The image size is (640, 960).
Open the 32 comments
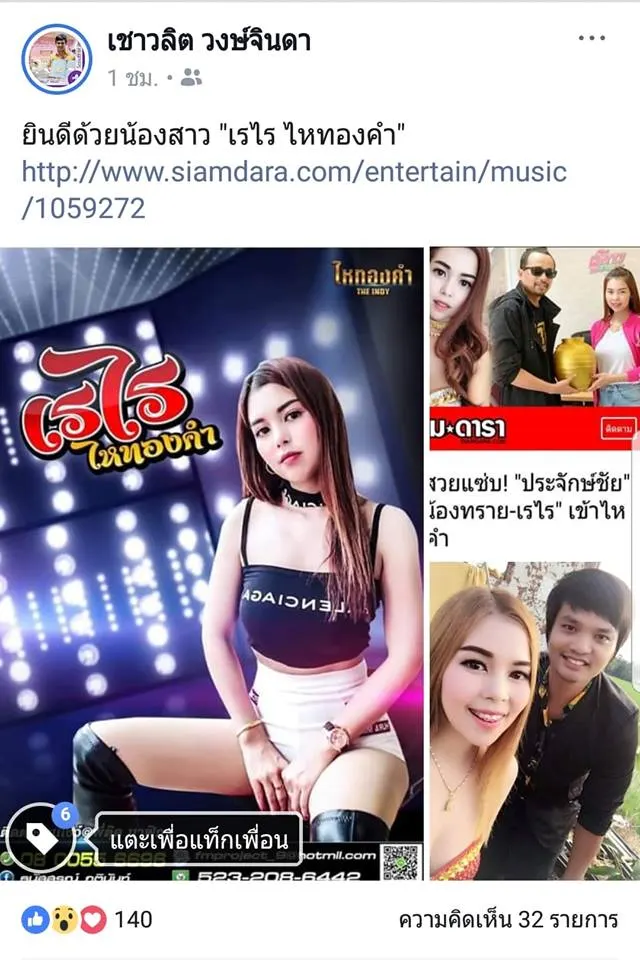pos(508,920)
